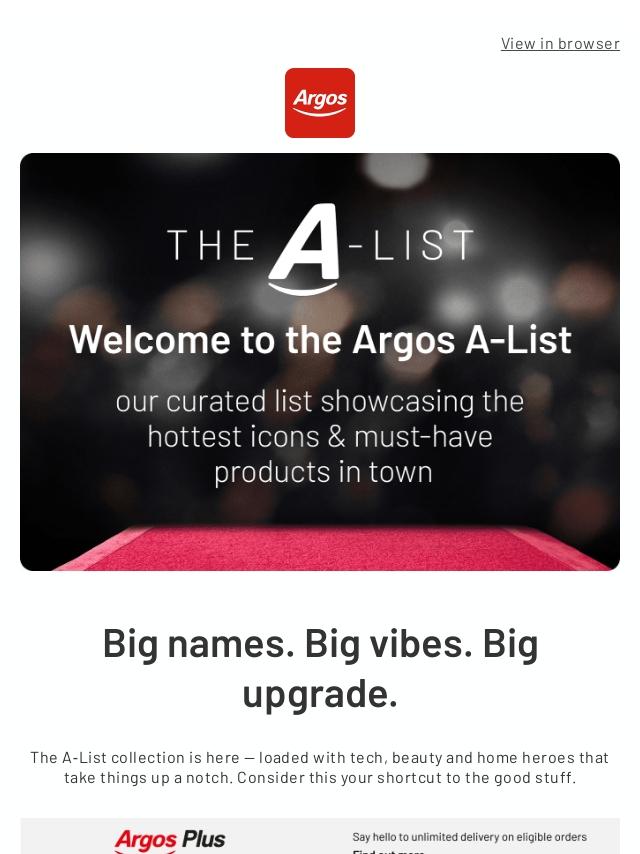Open the A-List welcome banner

[x=320, y=361]
